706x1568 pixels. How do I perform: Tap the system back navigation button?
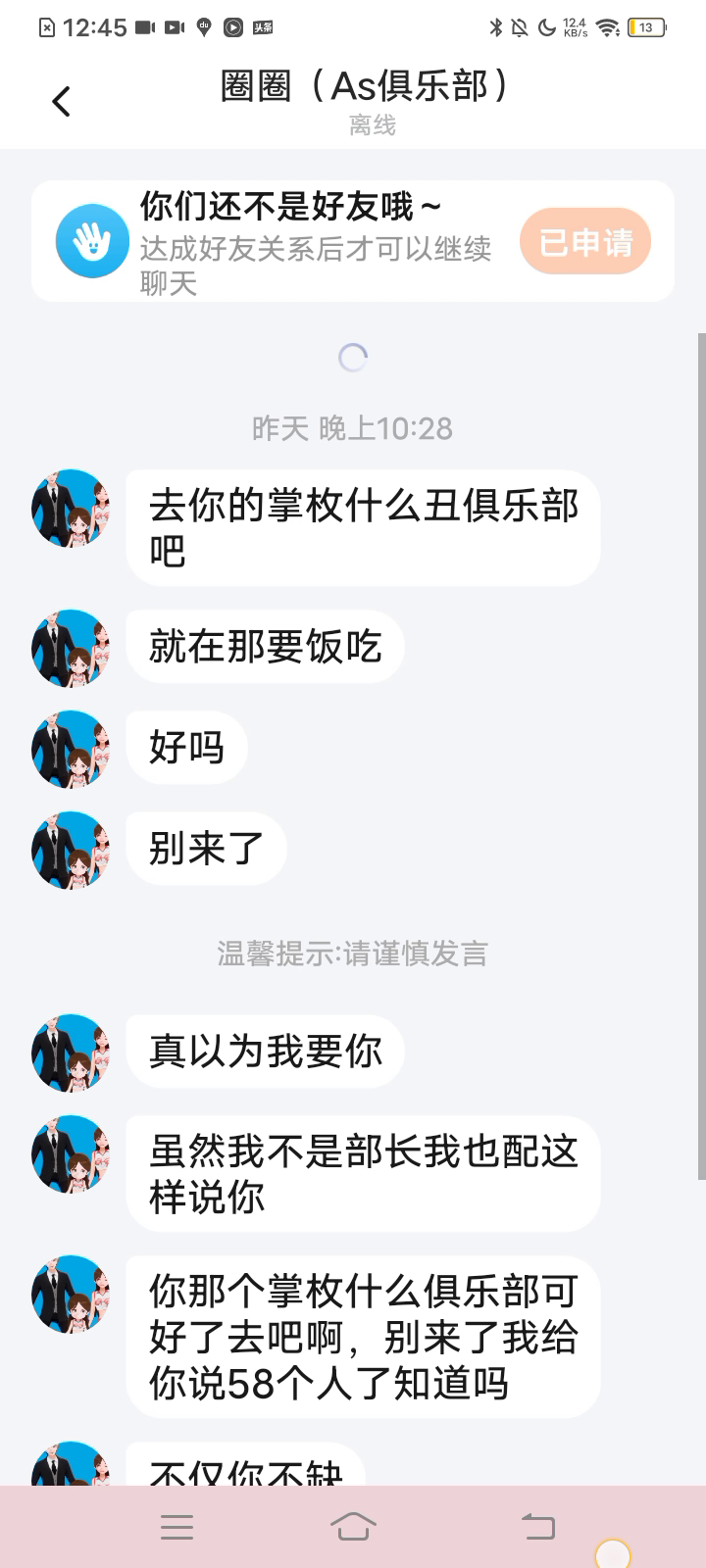click(537, 1526)
